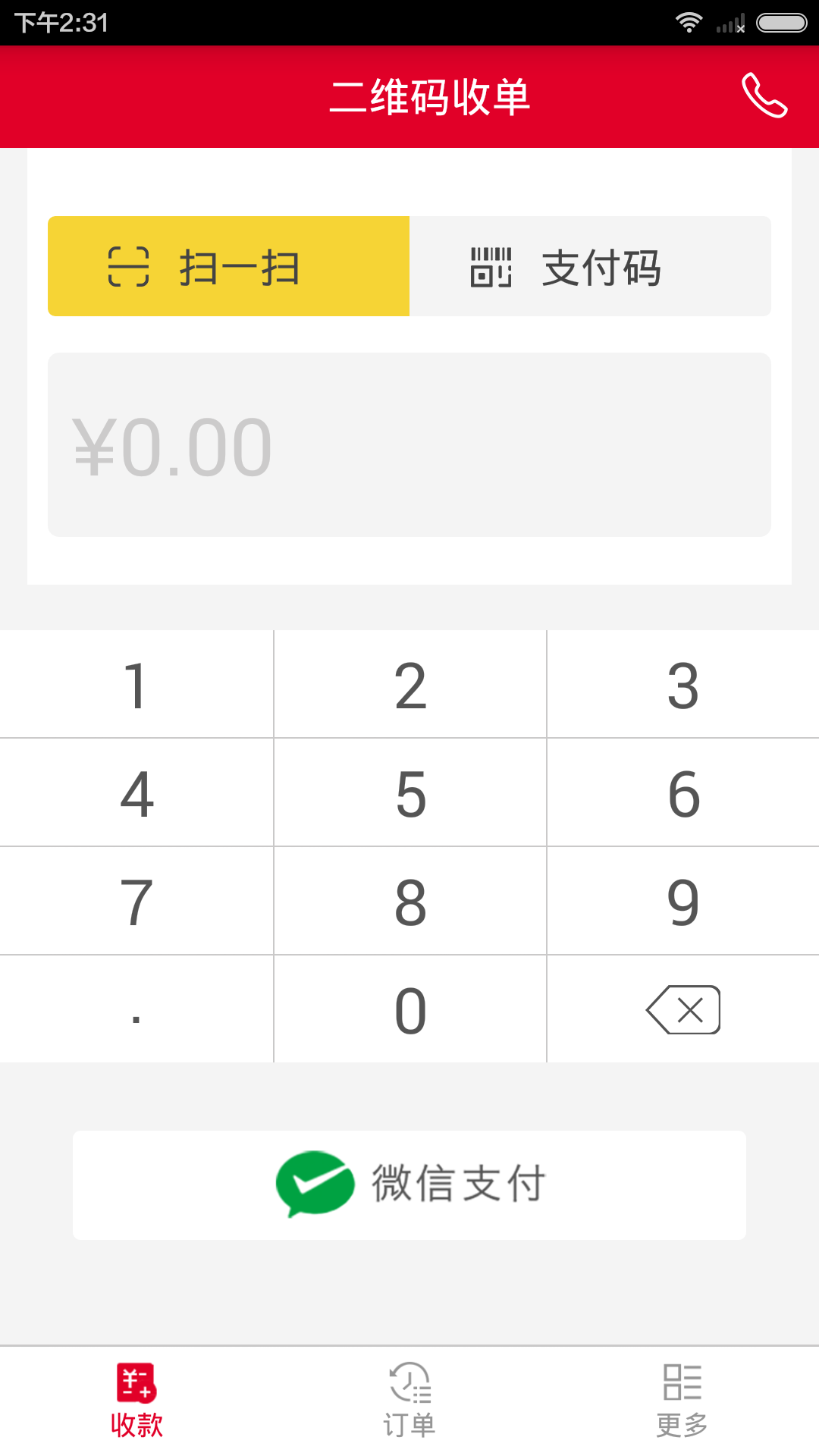The image size is (819, 1456).
Task: Switch to the 扫一扫 tab
Action: pyautogui.click(x=227, y=266)
